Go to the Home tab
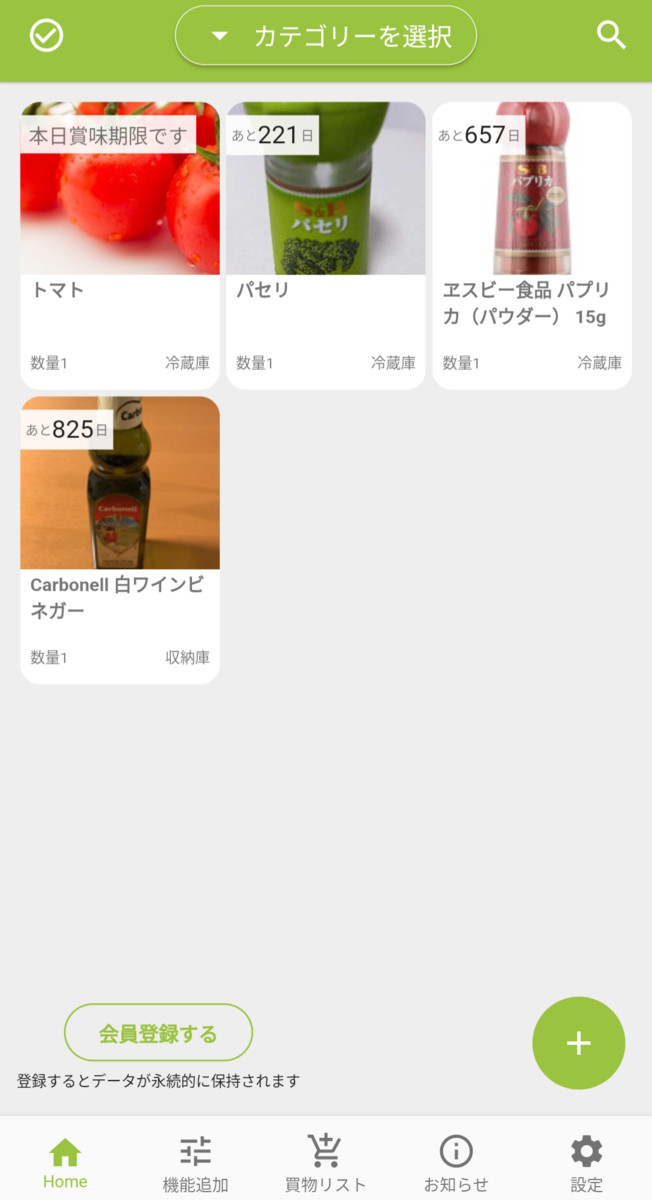Image resolution: width=652 pixels, height=1200 pixels. pyautogui.click(x=65, y=1162)
